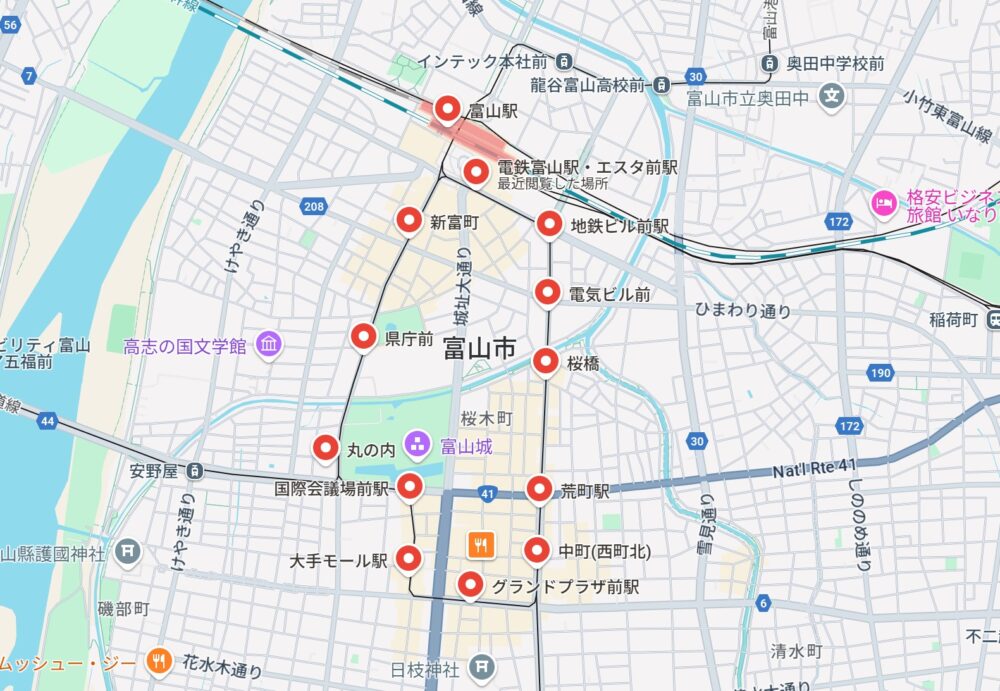Open the 格安ビジネス旅館いなり hotel marker
The image size is (1000, 691).
click(x=883, y=202)
